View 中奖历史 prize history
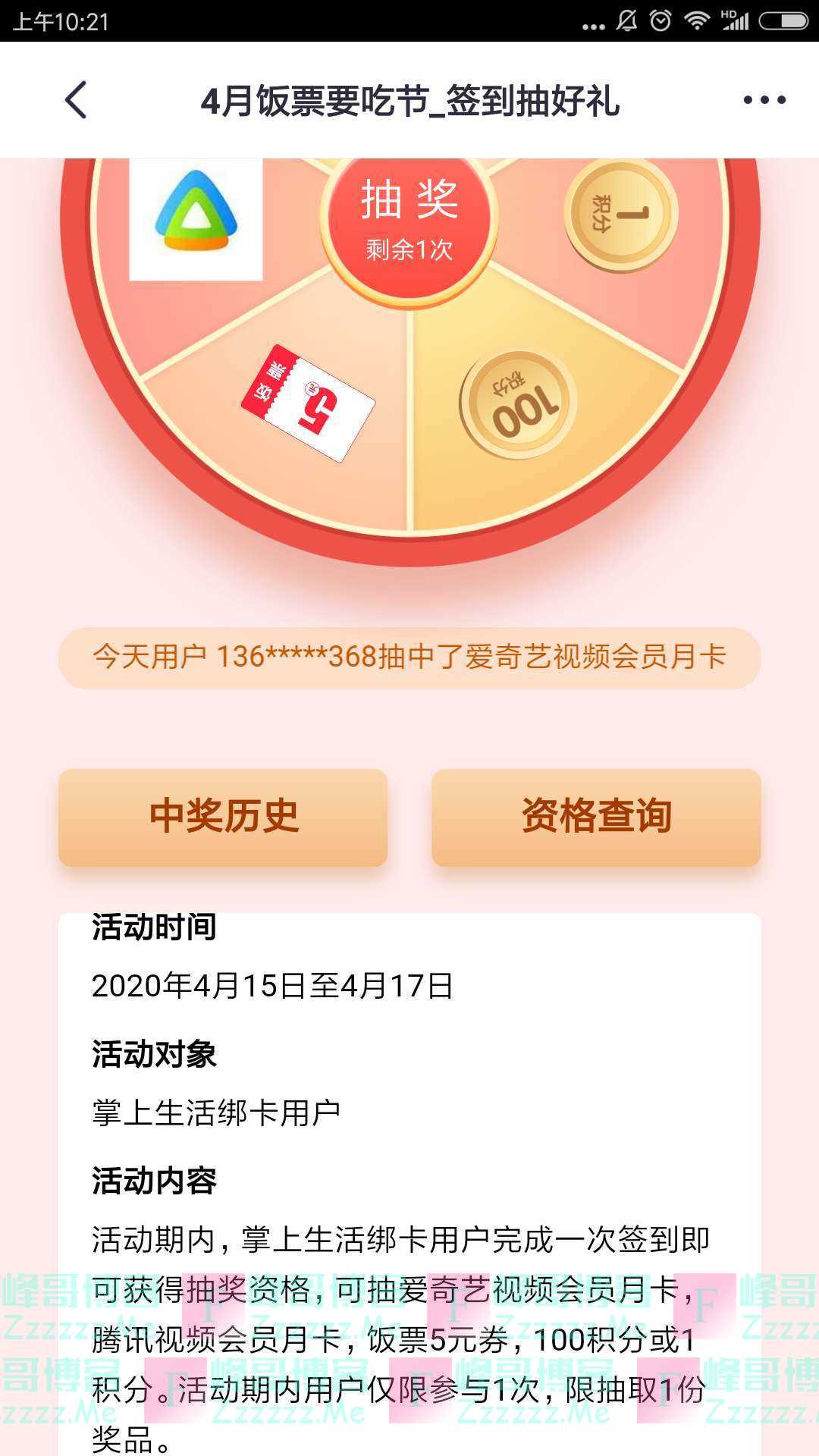819x1456 pixels. pos(223,817)
